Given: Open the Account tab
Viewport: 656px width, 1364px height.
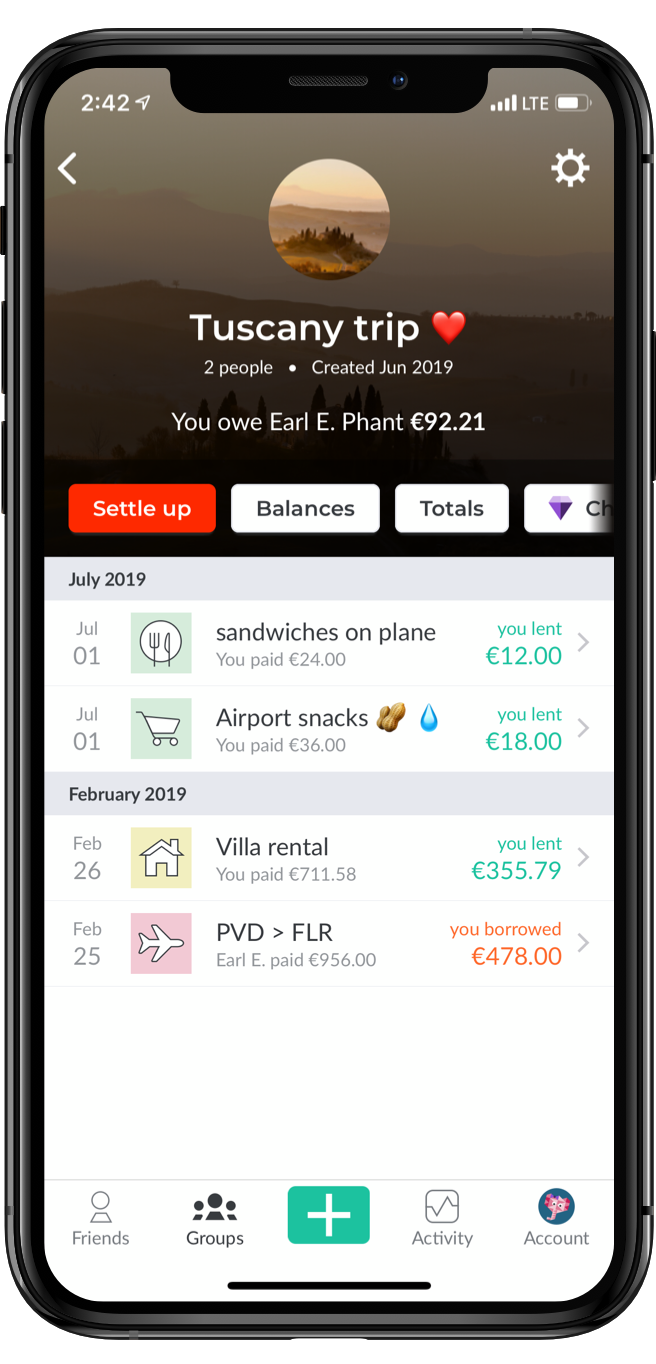Looking at the screenshot, I should coord(556,1219).
